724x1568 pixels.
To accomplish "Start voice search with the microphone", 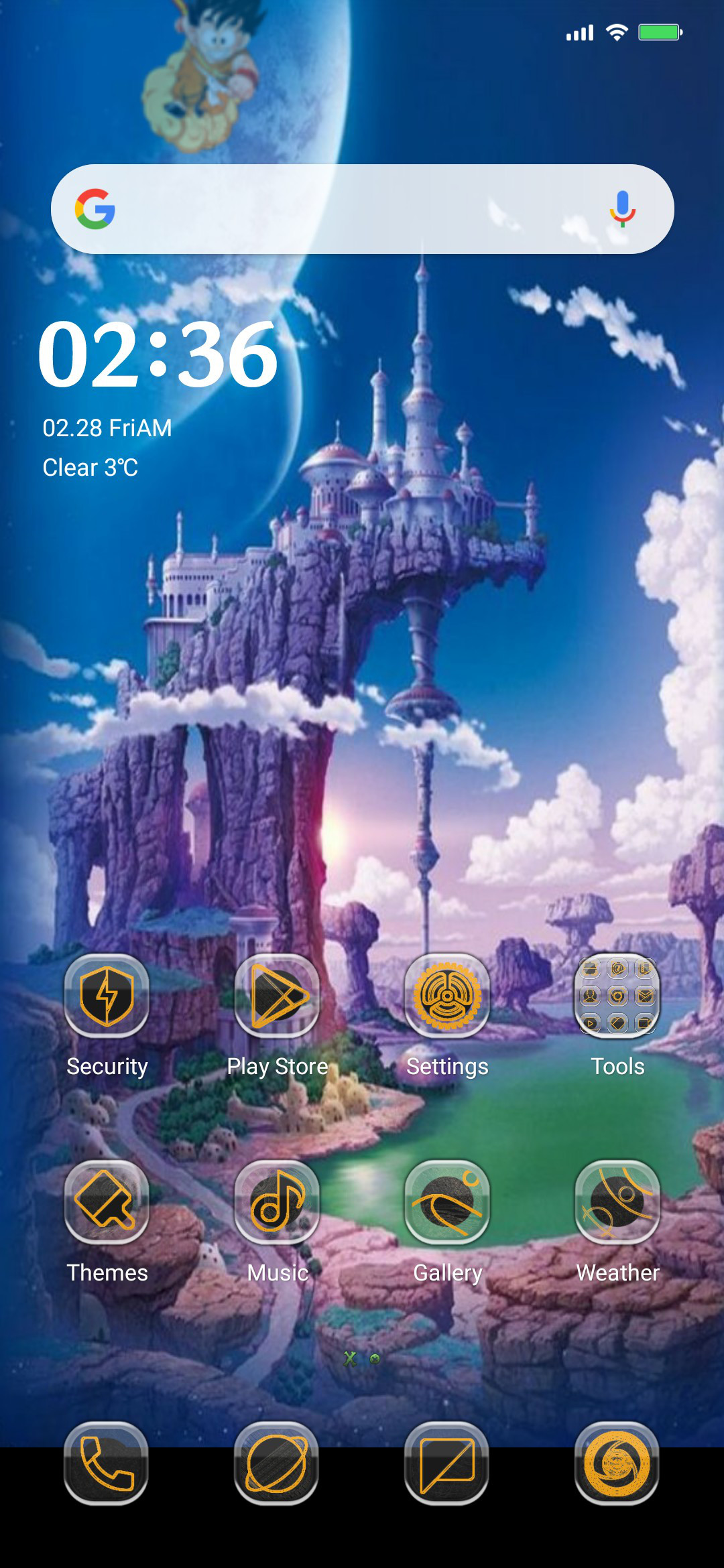I will click(622, 208).
